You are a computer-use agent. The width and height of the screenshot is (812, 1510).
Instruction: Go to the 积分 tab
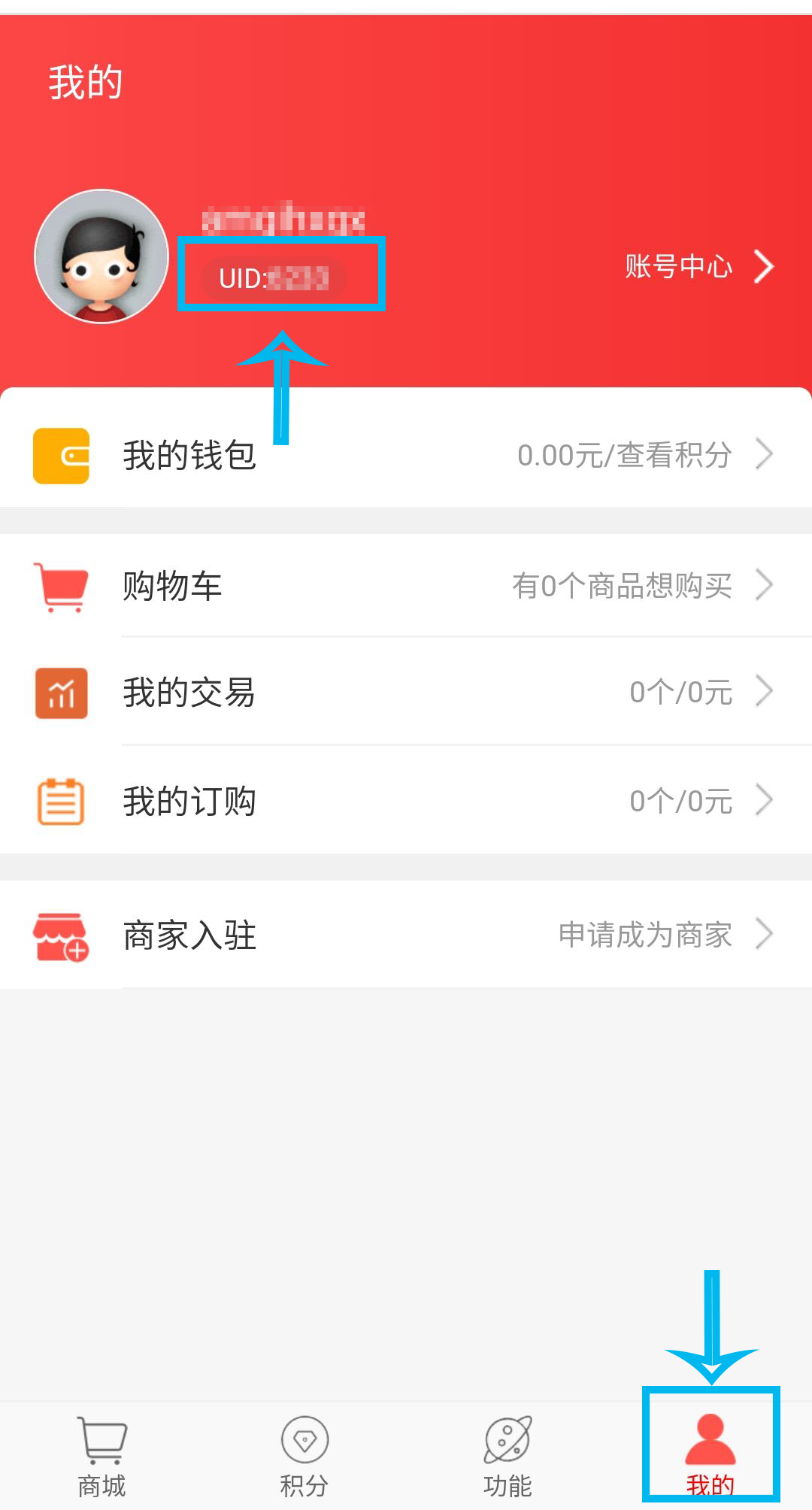pos(304,1455)
